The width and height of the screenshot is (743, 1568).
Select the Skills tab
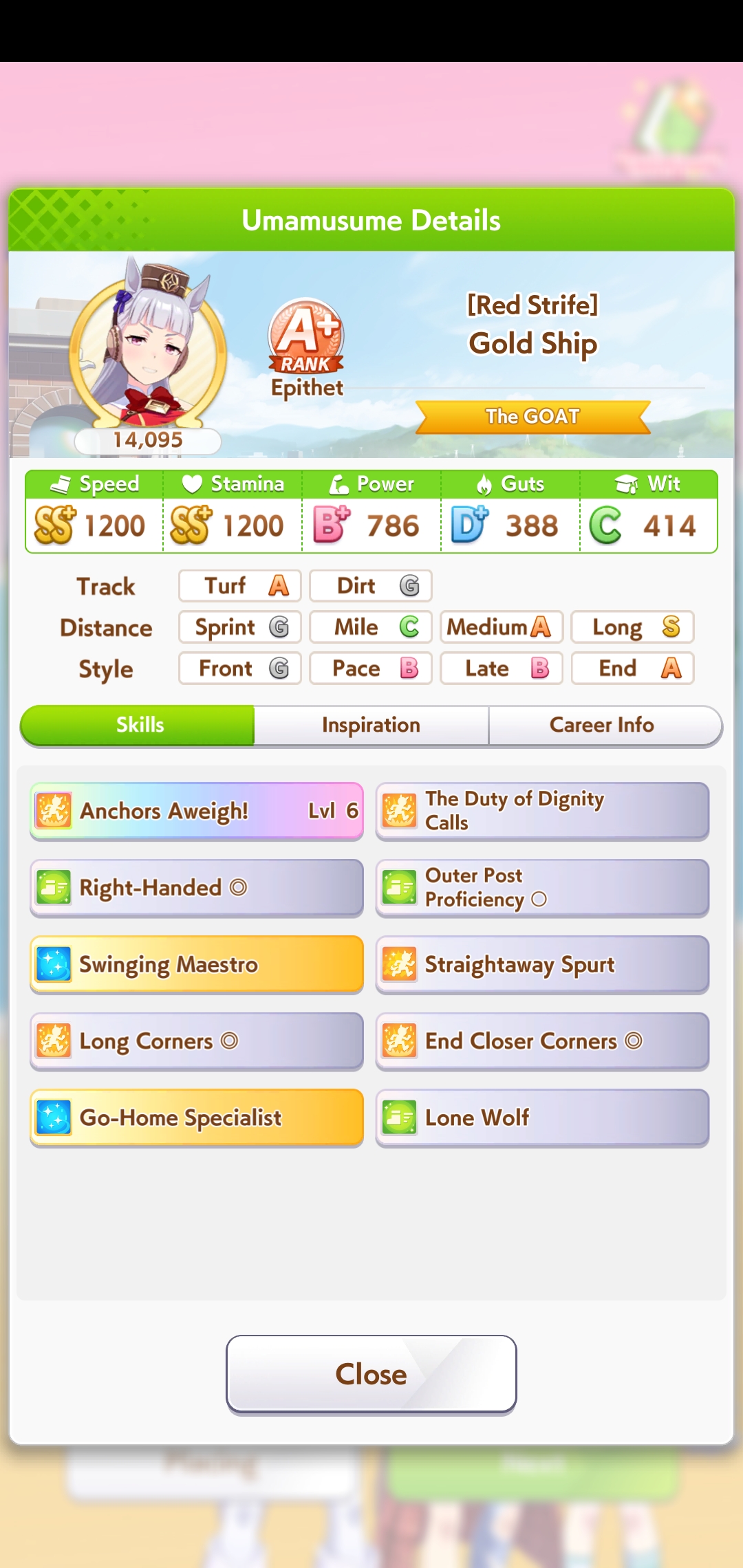(140, 725)
